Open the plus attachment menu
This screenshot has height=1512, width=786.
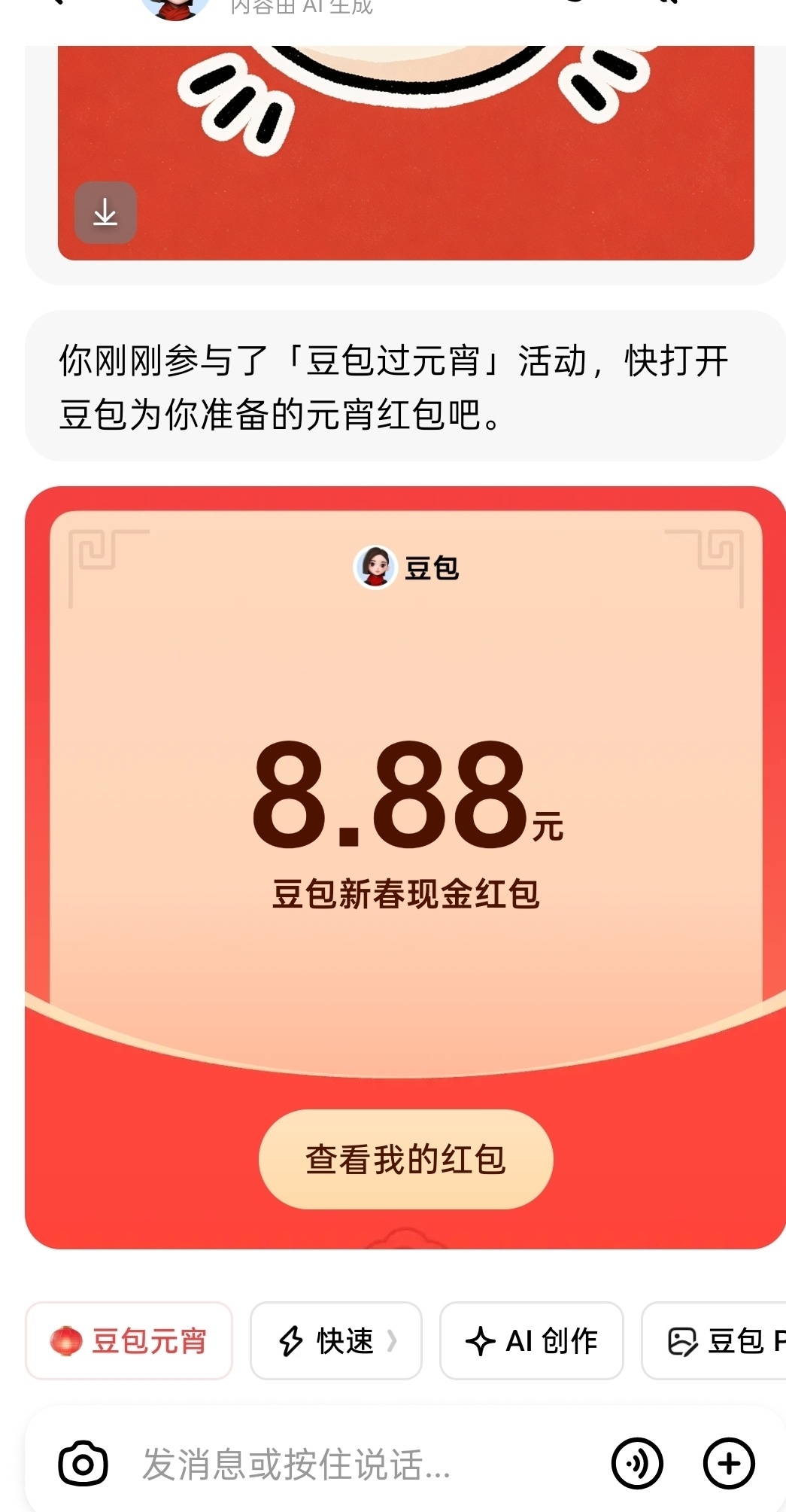728,1464
